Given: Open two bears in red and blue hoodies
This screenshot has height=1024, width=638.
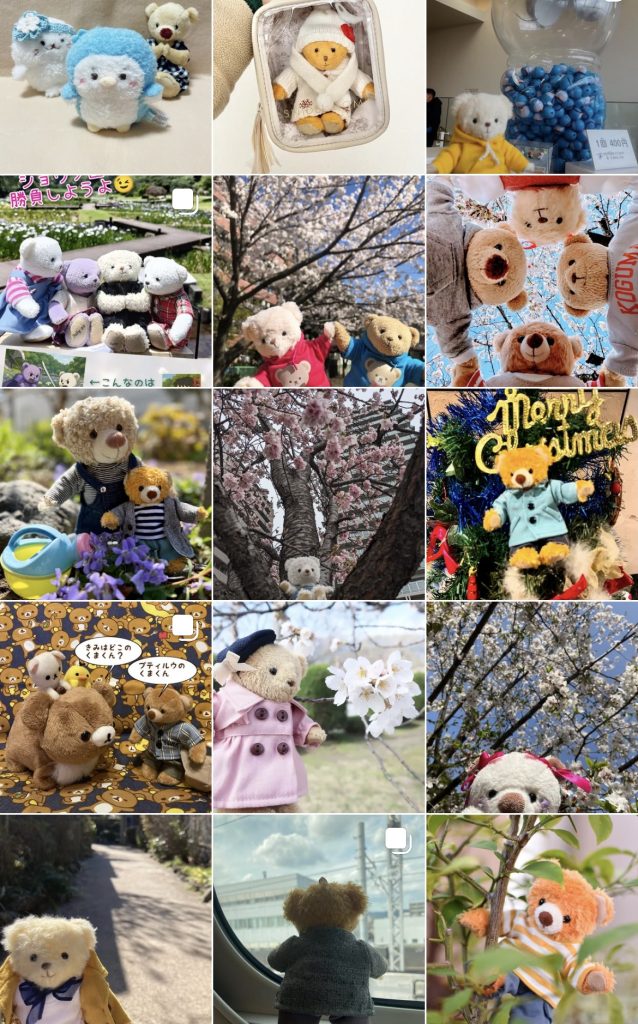Looking at the screenshot, I should 318,281.
